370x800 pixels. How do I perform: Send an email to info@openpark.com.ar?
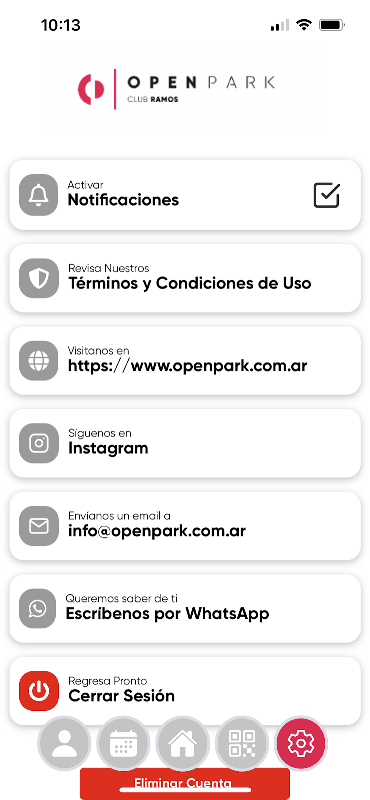pyautogui.click(x=185, y=526)
